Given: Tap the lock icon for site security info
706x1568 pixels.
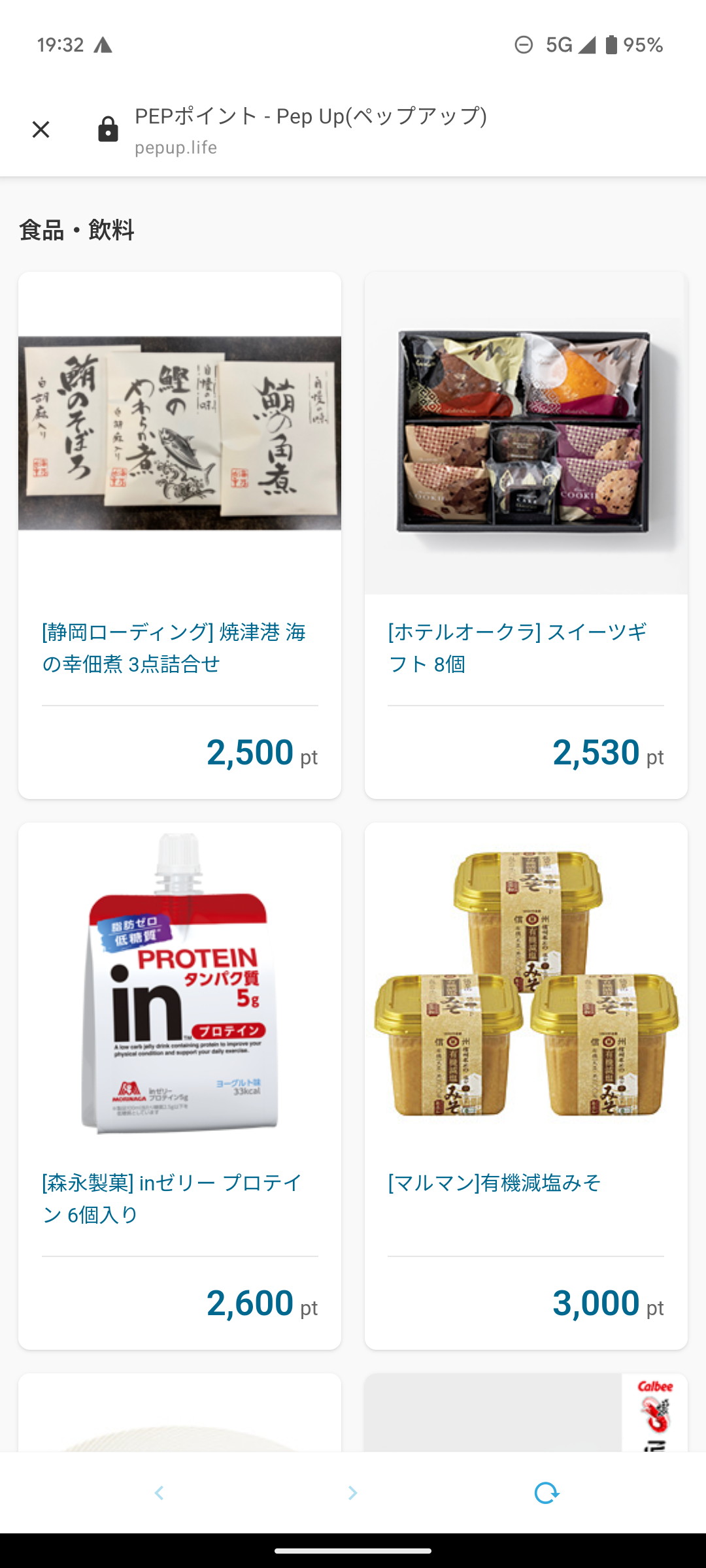Looking at the screenshot, I should [108, 129].
